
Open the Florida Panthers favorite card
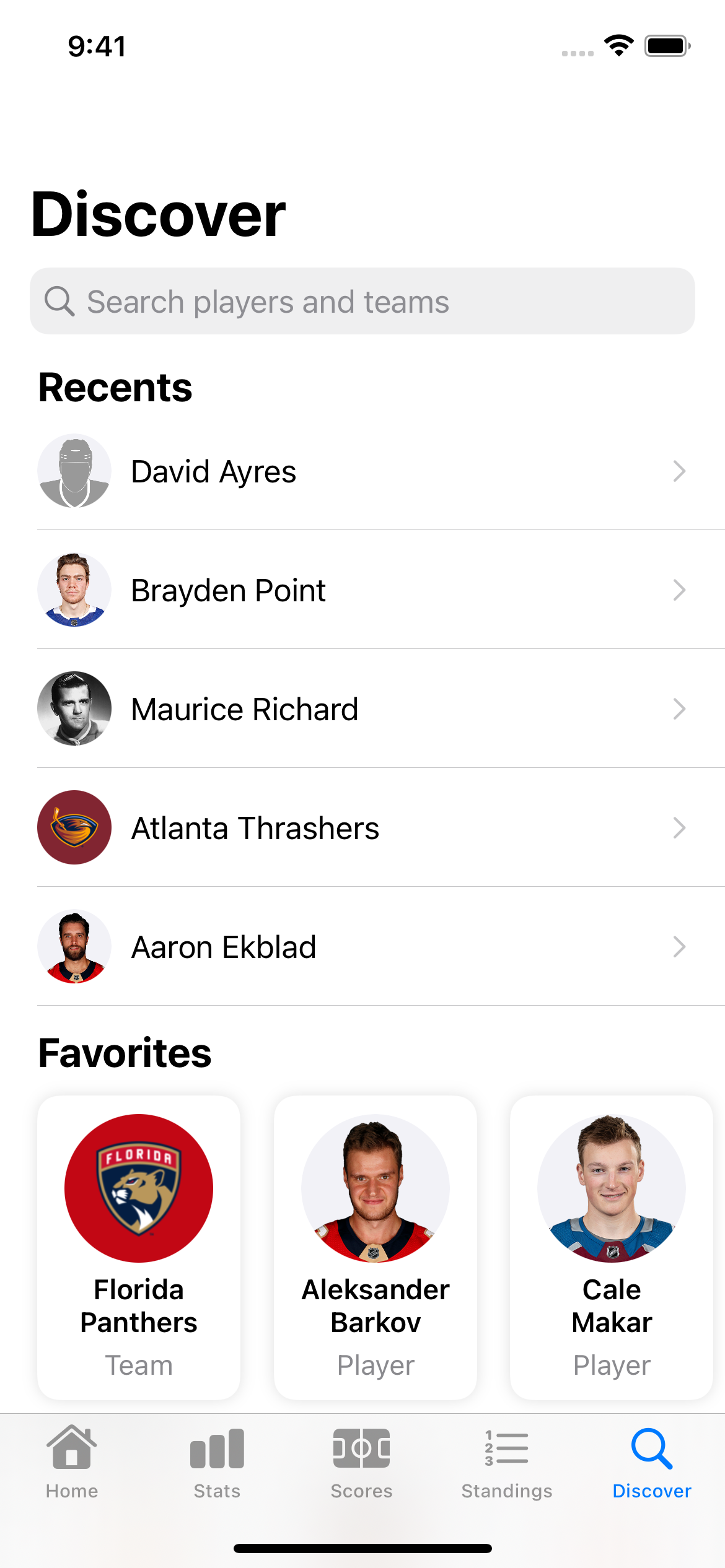point(139,1247)
